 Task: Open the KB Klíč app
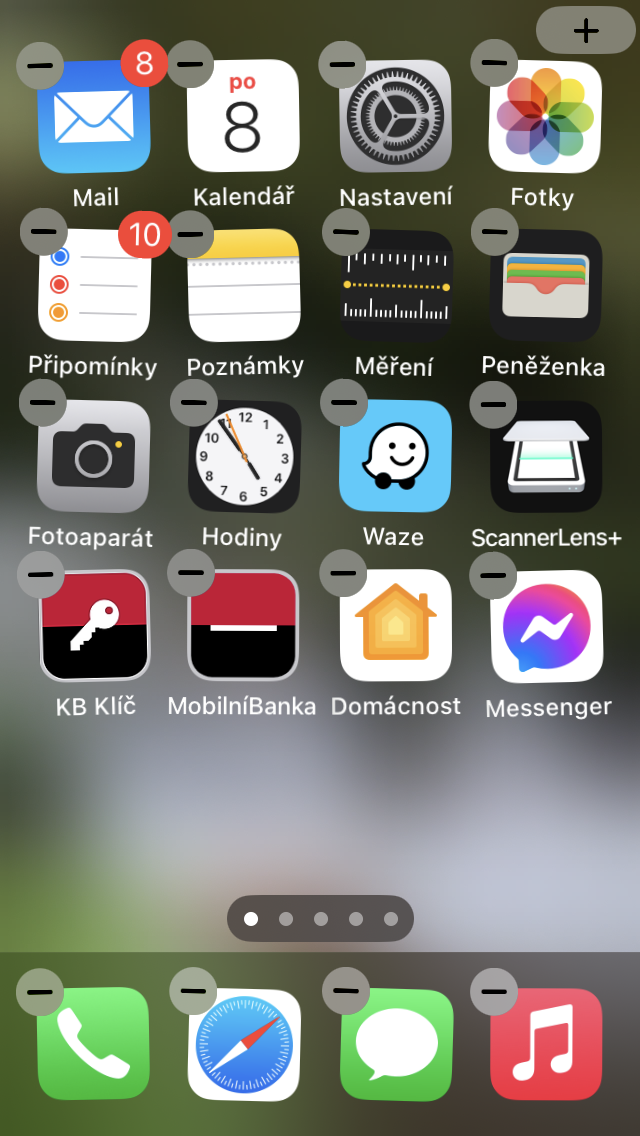click(x=95, y=626)
